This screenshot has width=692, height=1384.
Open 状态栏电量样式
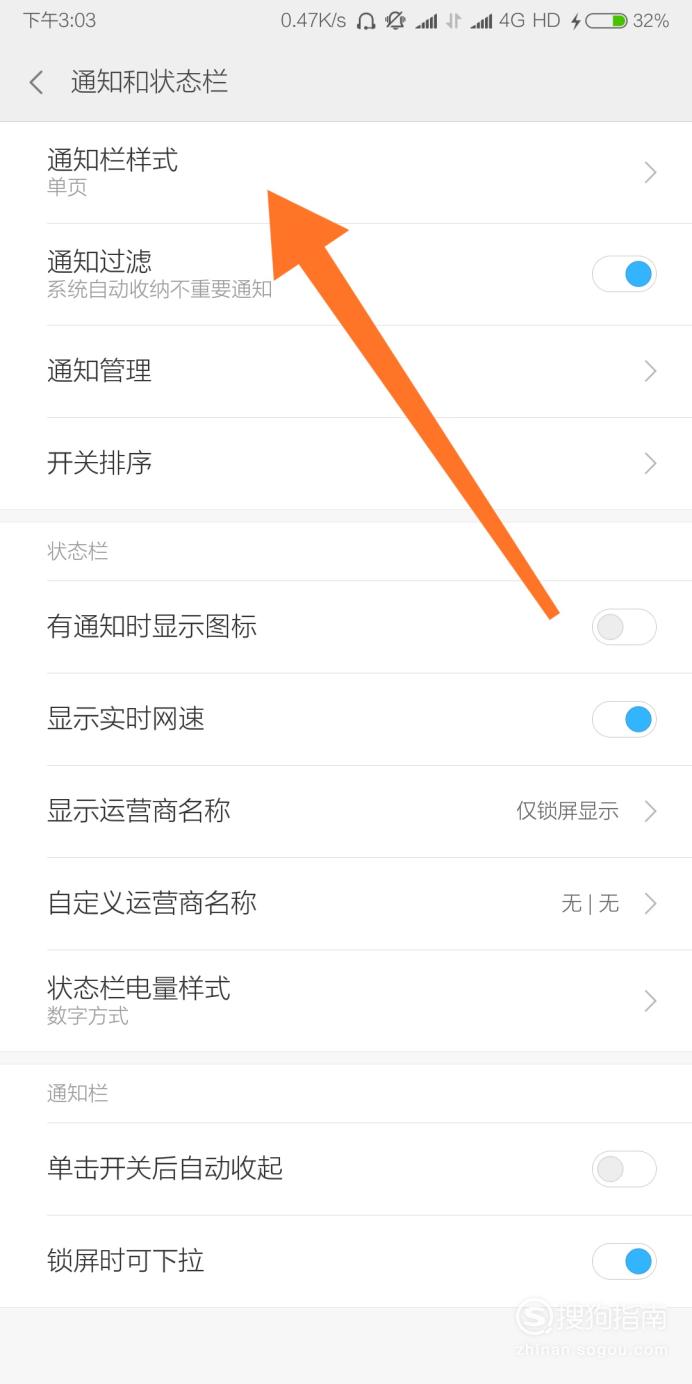click(346, 1001)
